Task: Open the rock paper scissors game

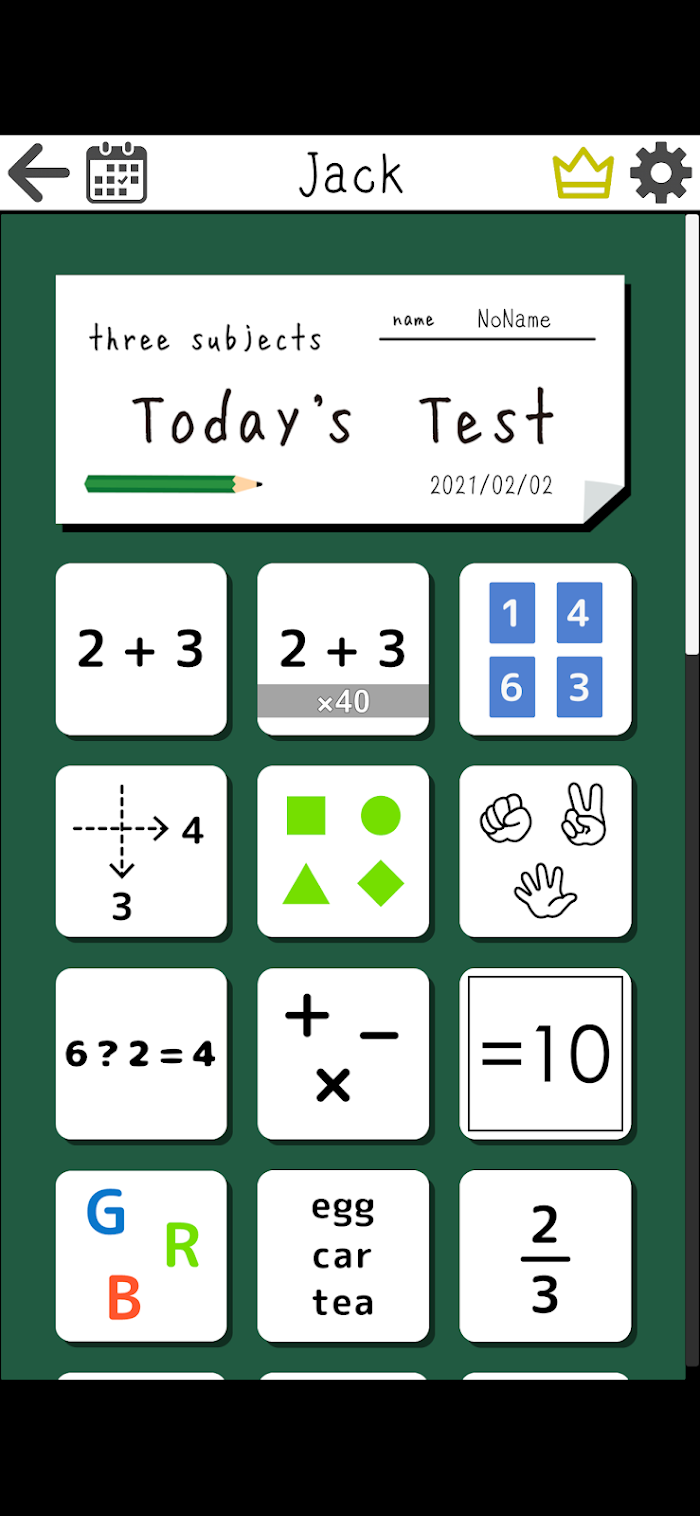Action: point(545,851)
